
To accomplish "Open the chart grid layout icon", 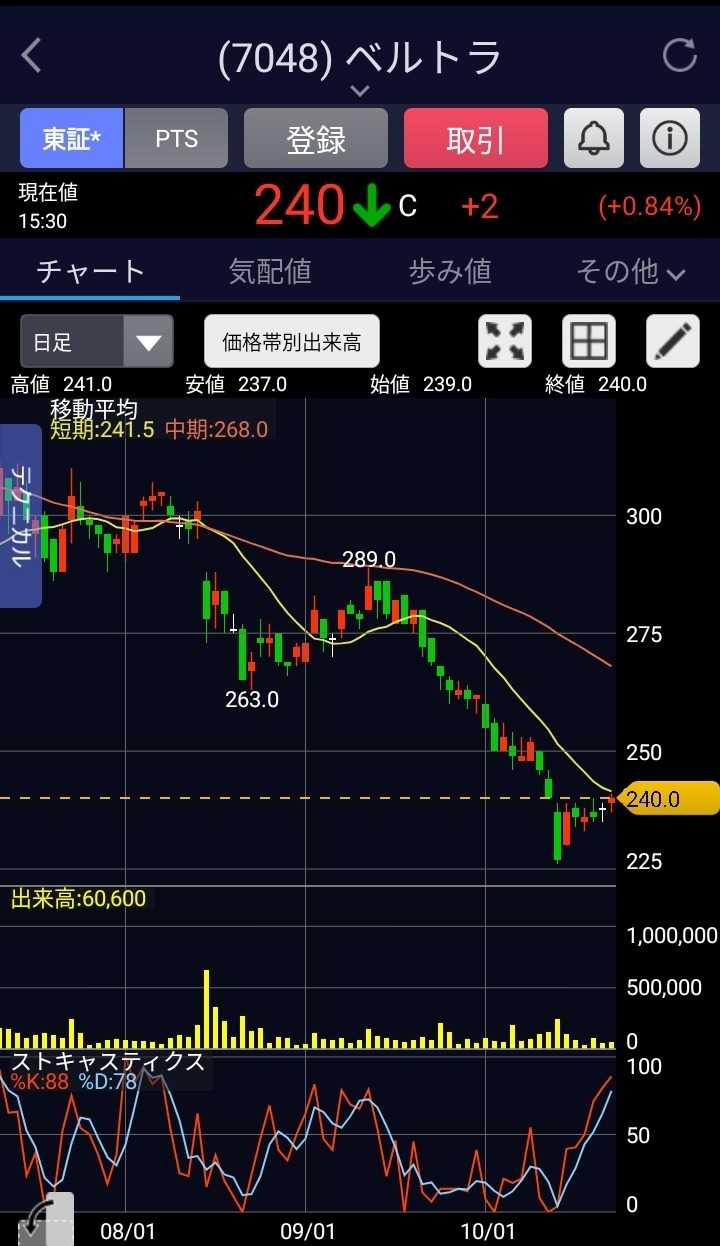I will point(589,342).
